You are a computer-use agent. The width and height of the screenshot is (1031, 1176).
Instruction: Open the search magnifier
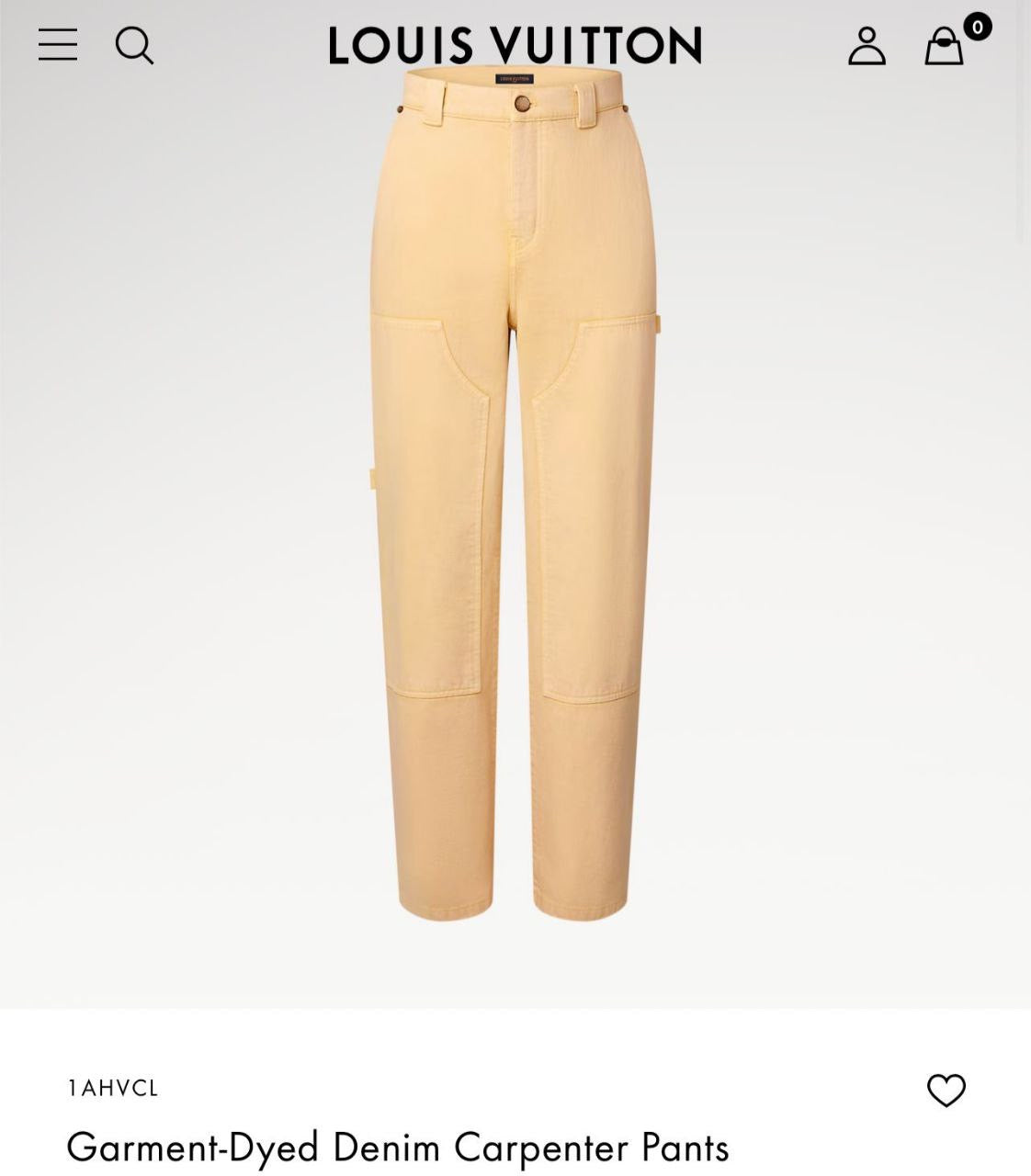[x=134, y=45]
